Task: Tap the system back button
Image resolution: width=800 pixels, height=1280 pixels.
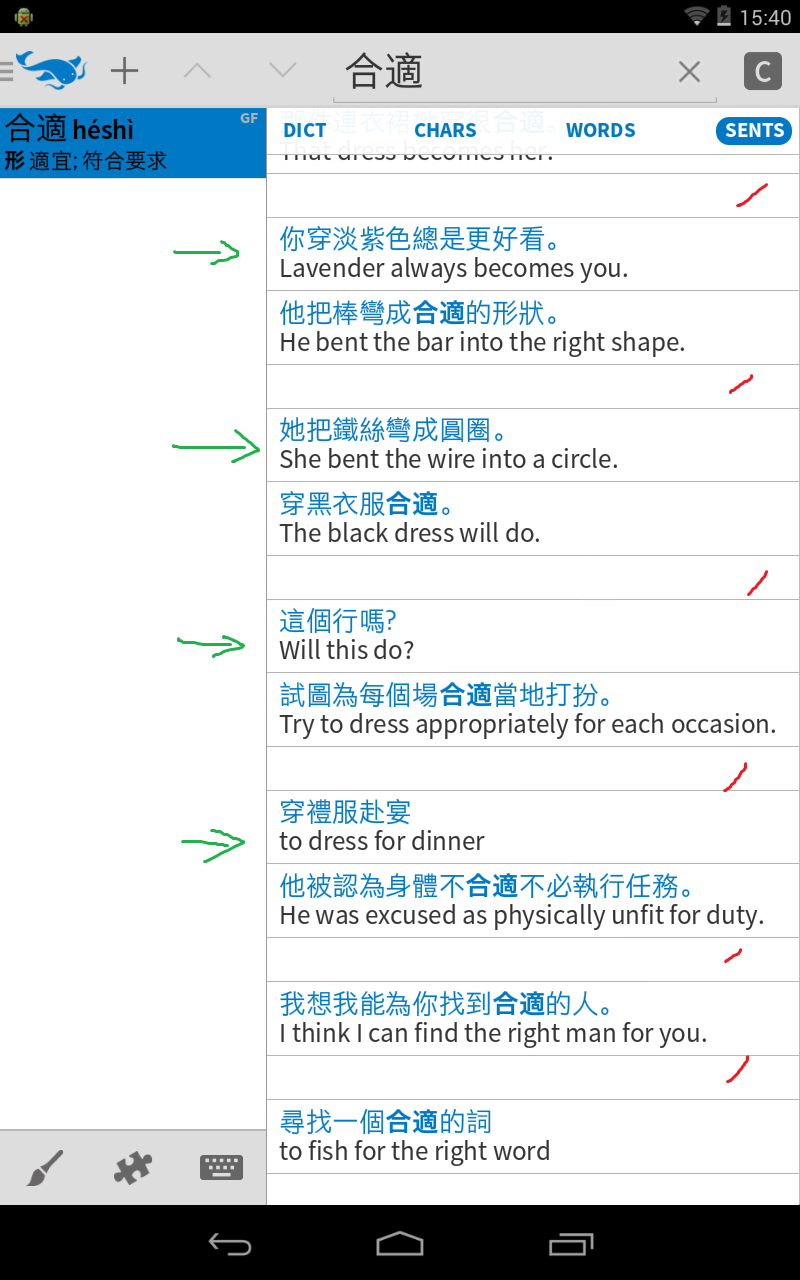Action: [x=229, y=1243]
